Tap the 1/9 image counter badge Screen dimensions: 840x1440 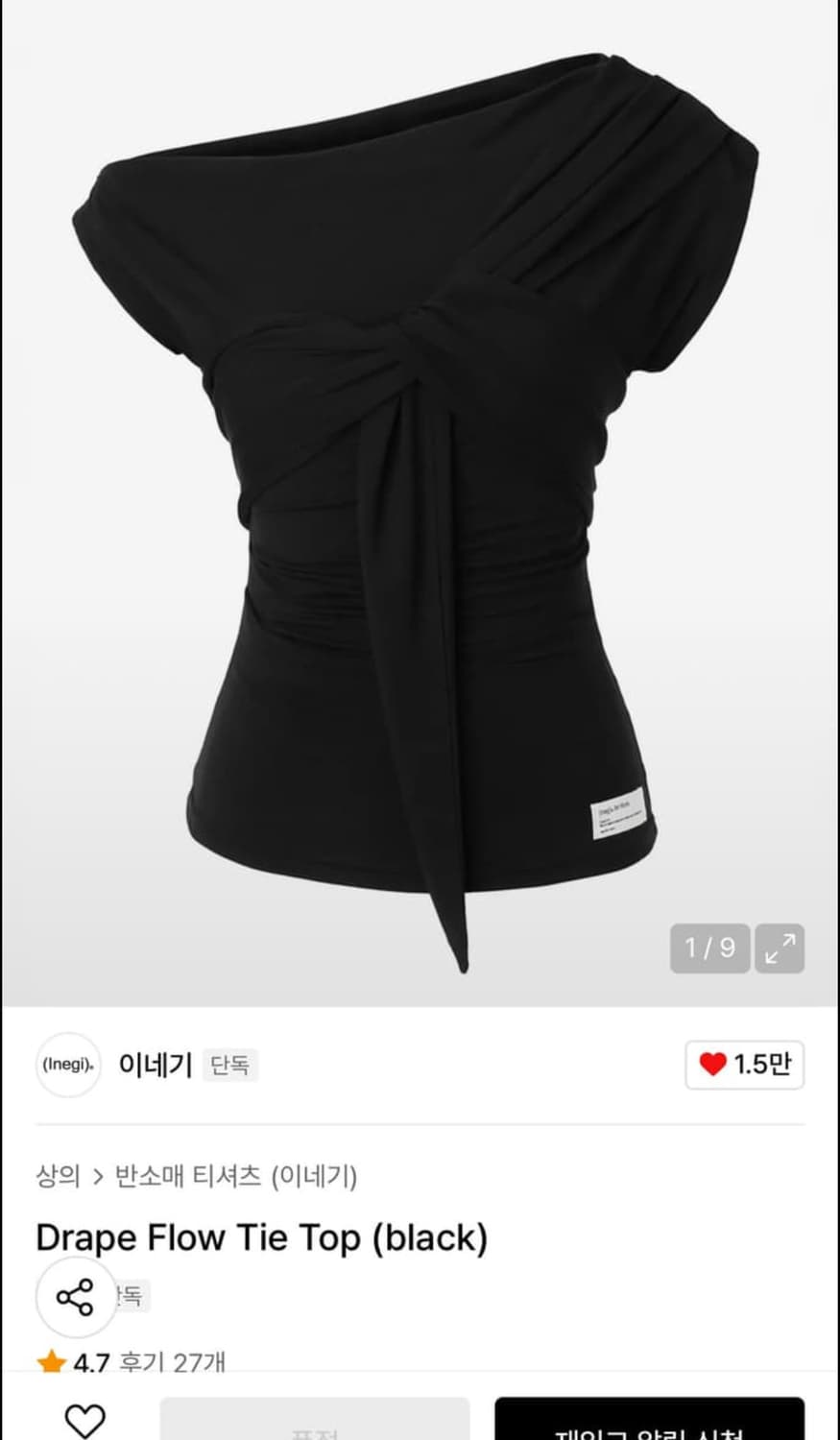point(709,948)
